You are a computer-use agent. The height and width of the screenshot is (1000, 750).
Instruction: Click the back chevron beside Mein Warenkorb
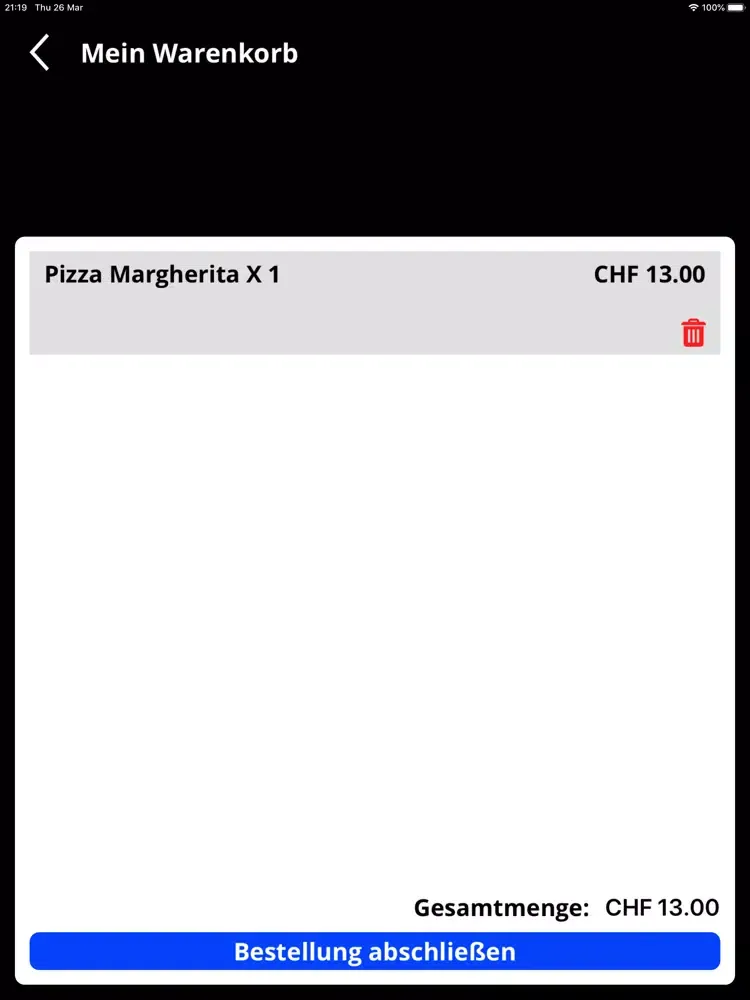[39, 52]
